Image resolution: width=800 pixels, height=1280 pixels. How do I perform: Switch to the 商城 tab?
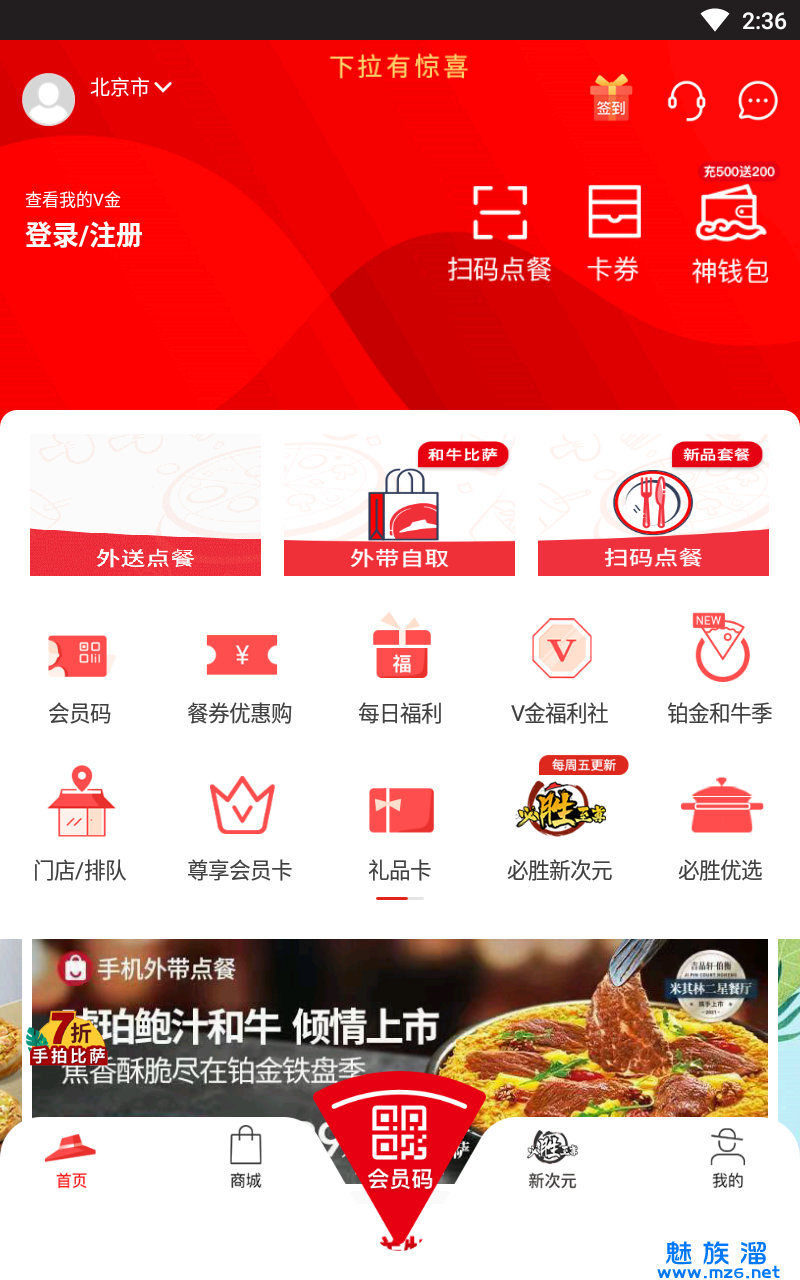[245, 1159]
